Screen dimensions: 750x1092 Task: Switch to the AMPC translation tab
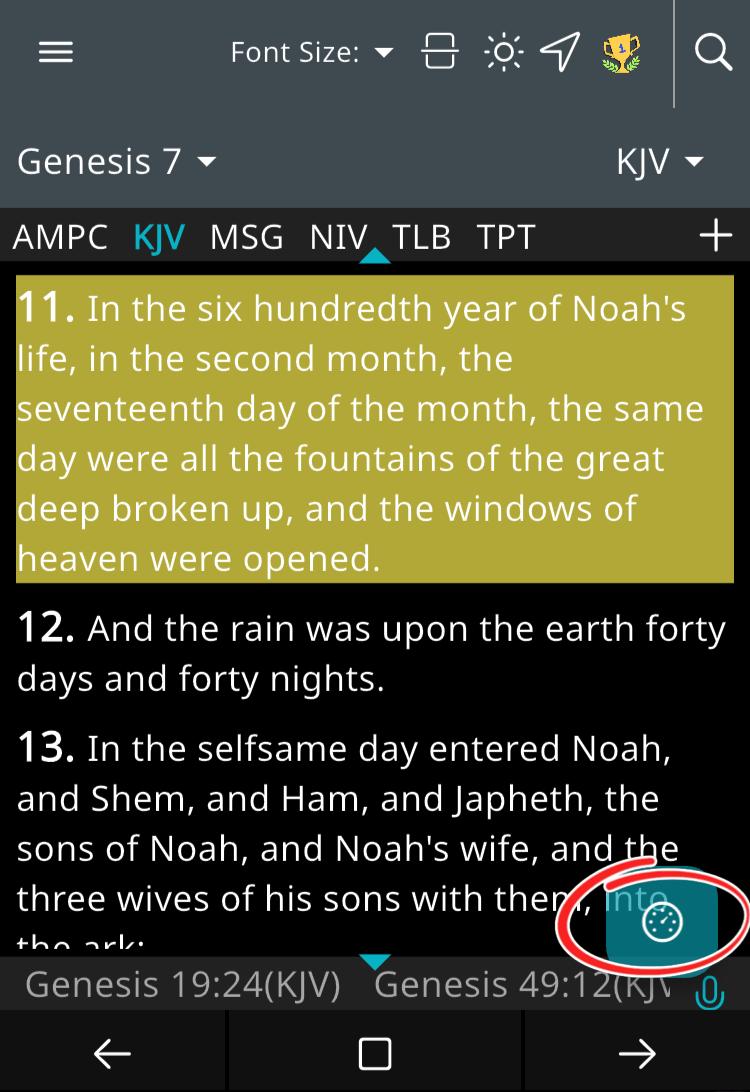pyautogui.click(x=60, y=237)
